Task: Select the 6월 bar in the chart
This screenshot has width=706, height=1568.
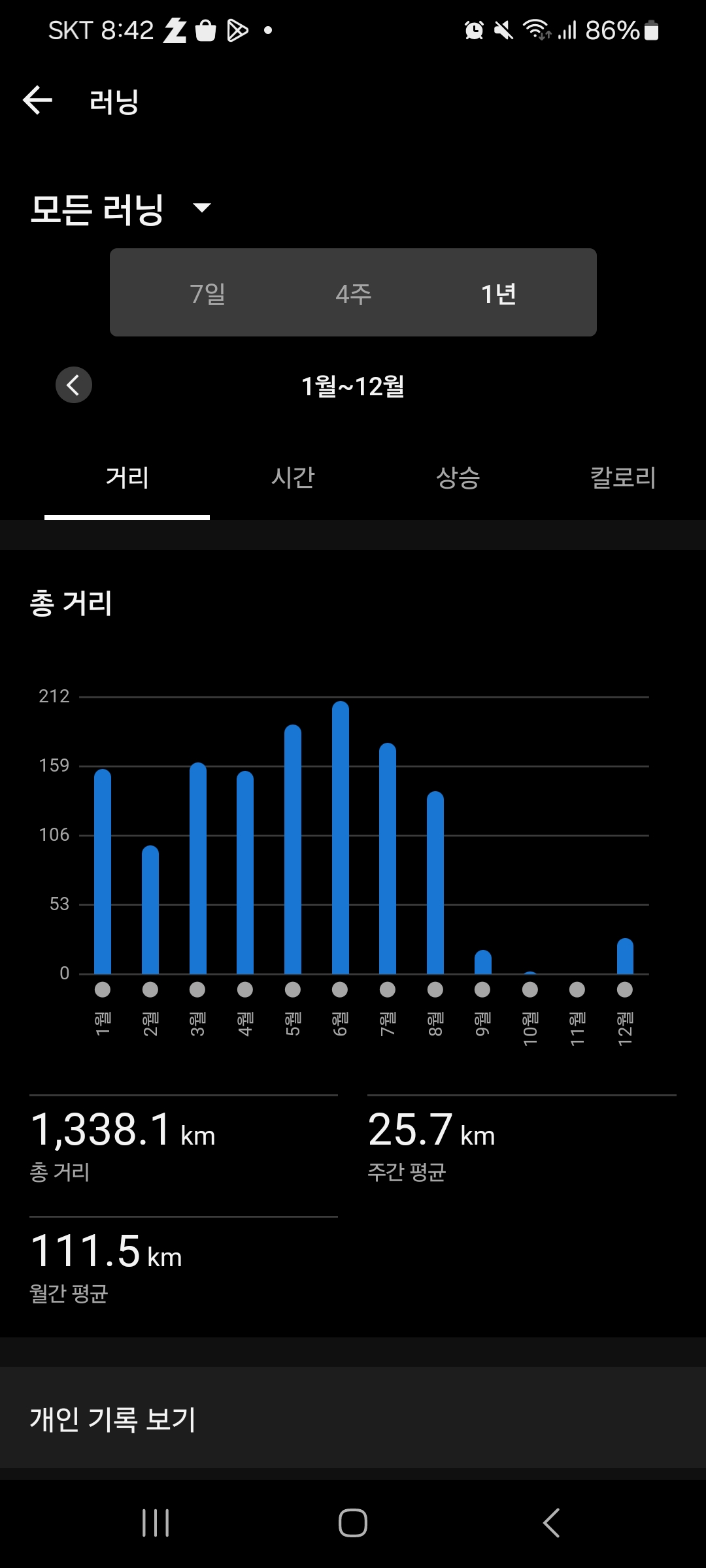Action: pos(340,838)
